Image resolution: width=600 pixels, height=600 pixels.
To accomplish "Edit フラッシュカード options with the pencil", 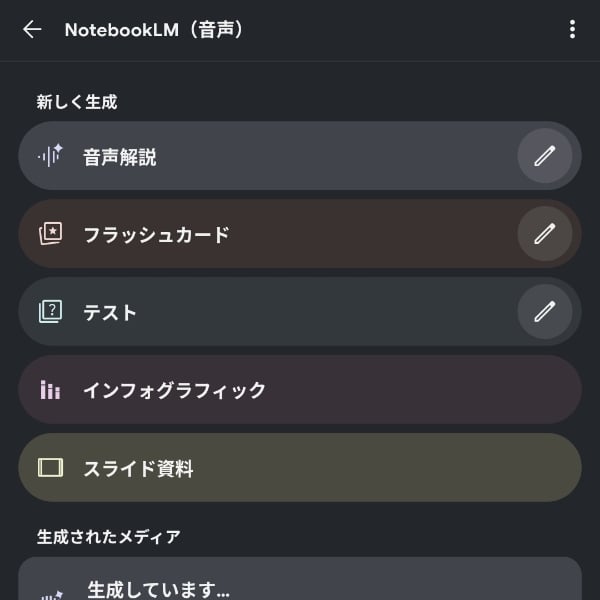I will [544, 234].
